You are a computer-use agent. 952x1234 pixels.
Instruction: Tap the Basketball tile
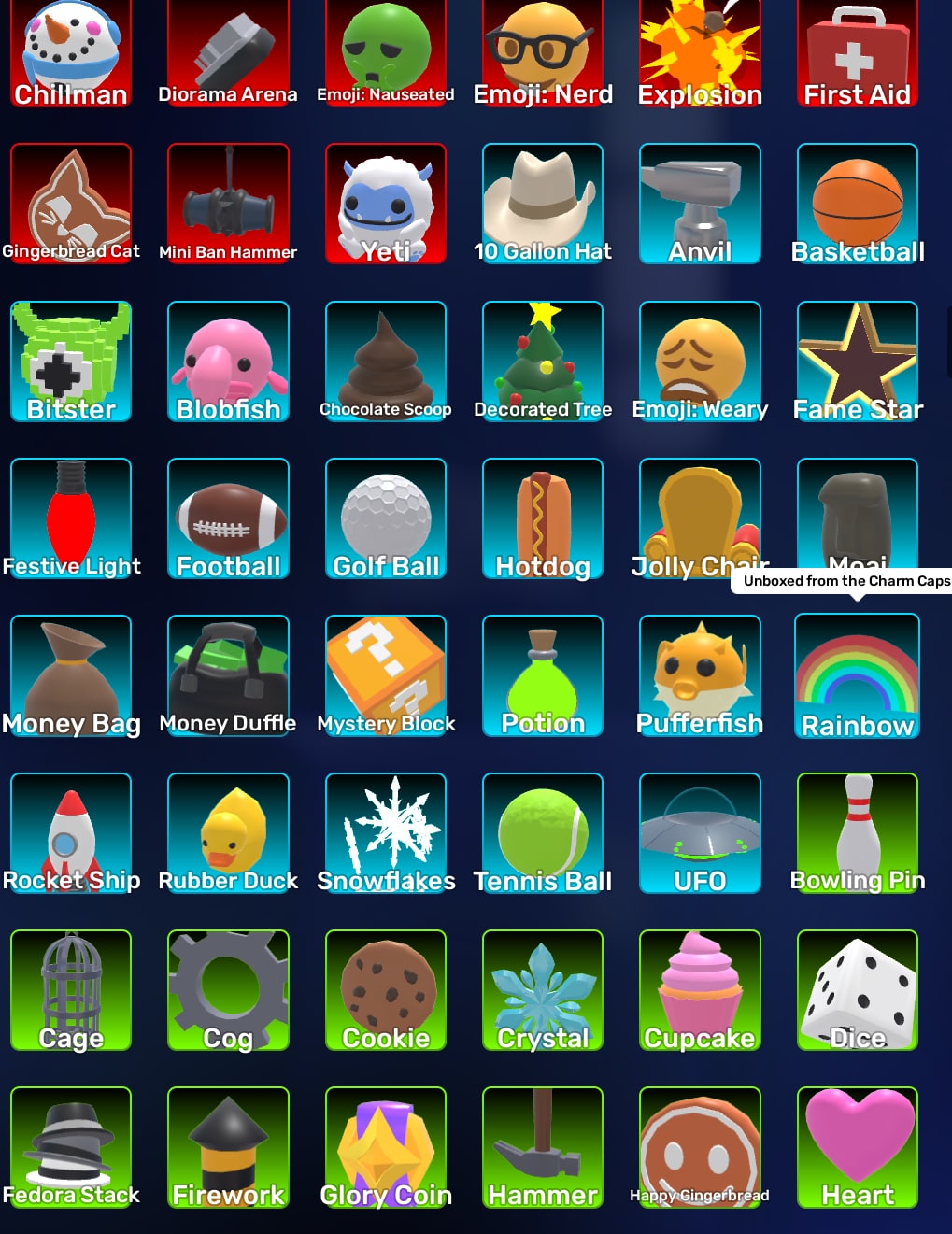coord(858,204)
